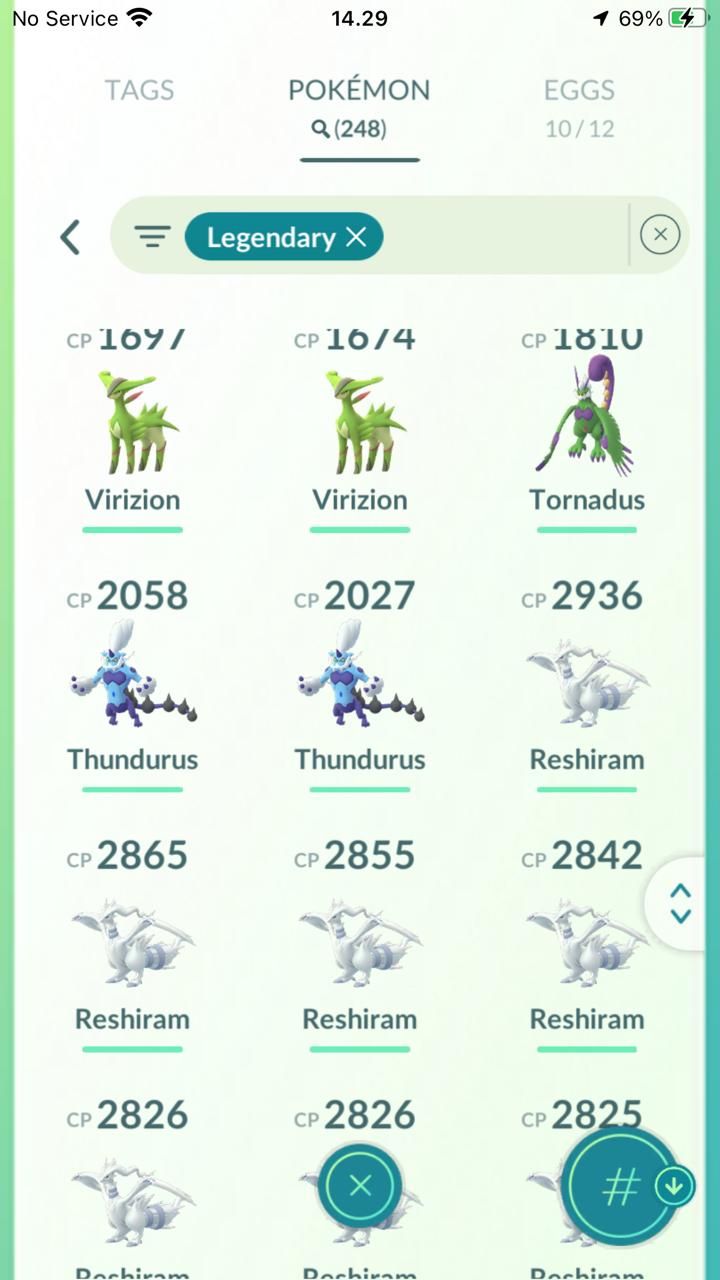Switch to the Tags tab
Viewport: 720px width, 1280px height.
click(x=140, y=90)
